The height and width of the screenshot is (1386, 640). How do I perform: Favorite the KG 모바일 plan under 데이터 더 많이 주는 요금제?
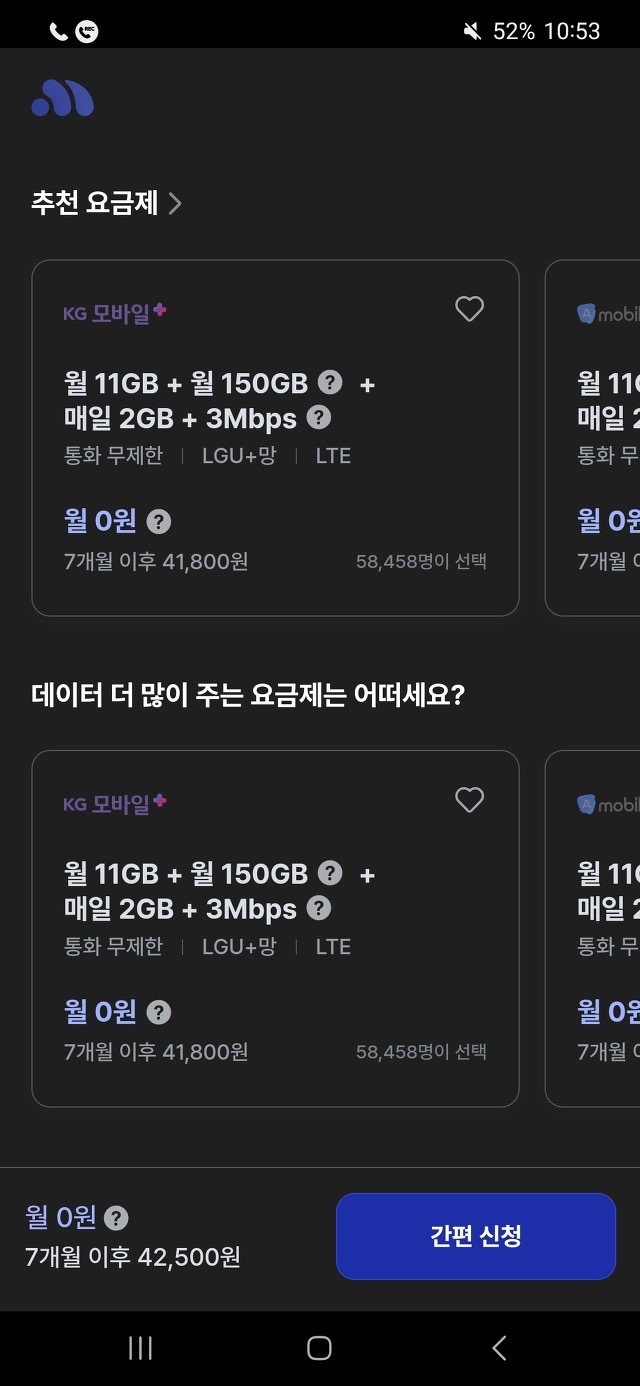coord(469,800)
